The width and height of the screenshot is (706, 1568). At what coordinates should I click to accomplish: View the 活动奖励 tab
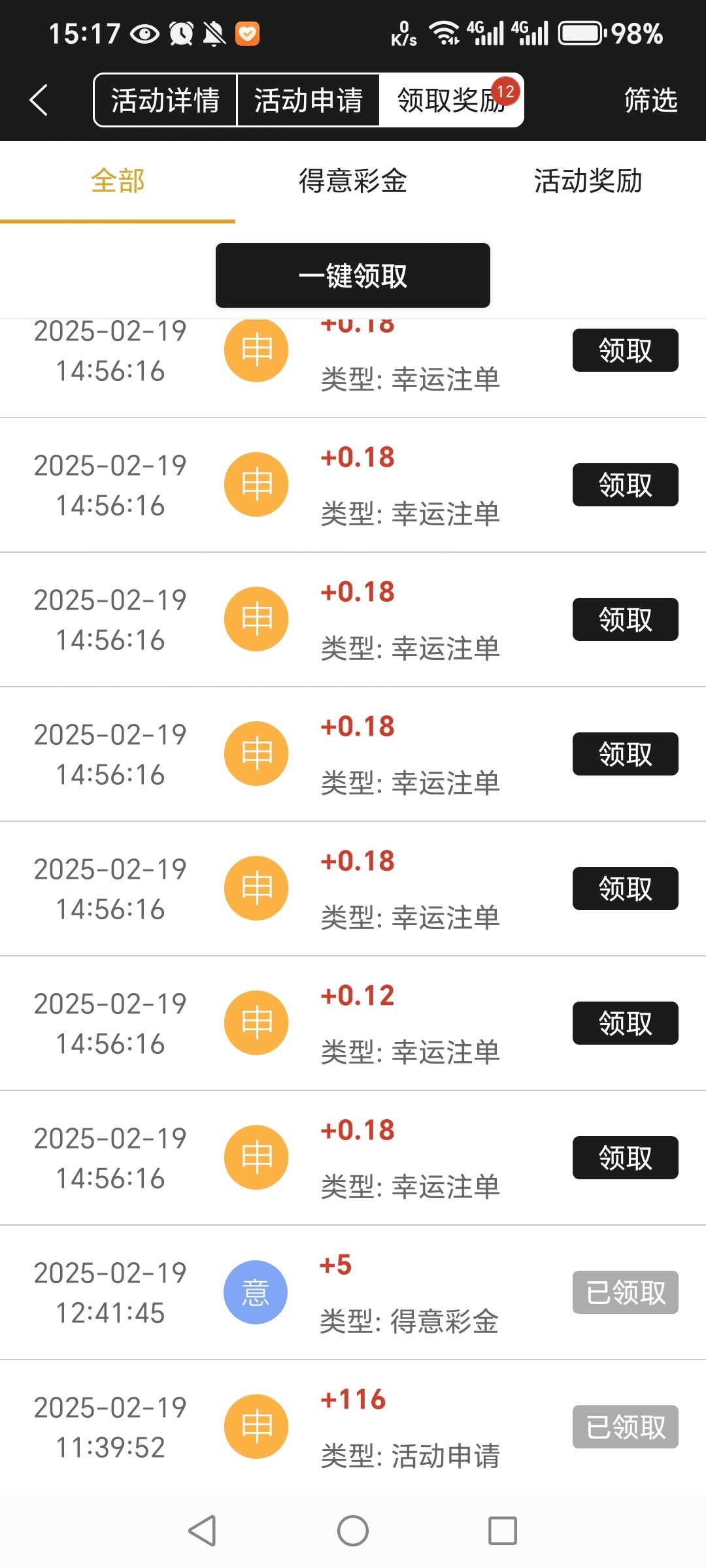pos(588,181)
